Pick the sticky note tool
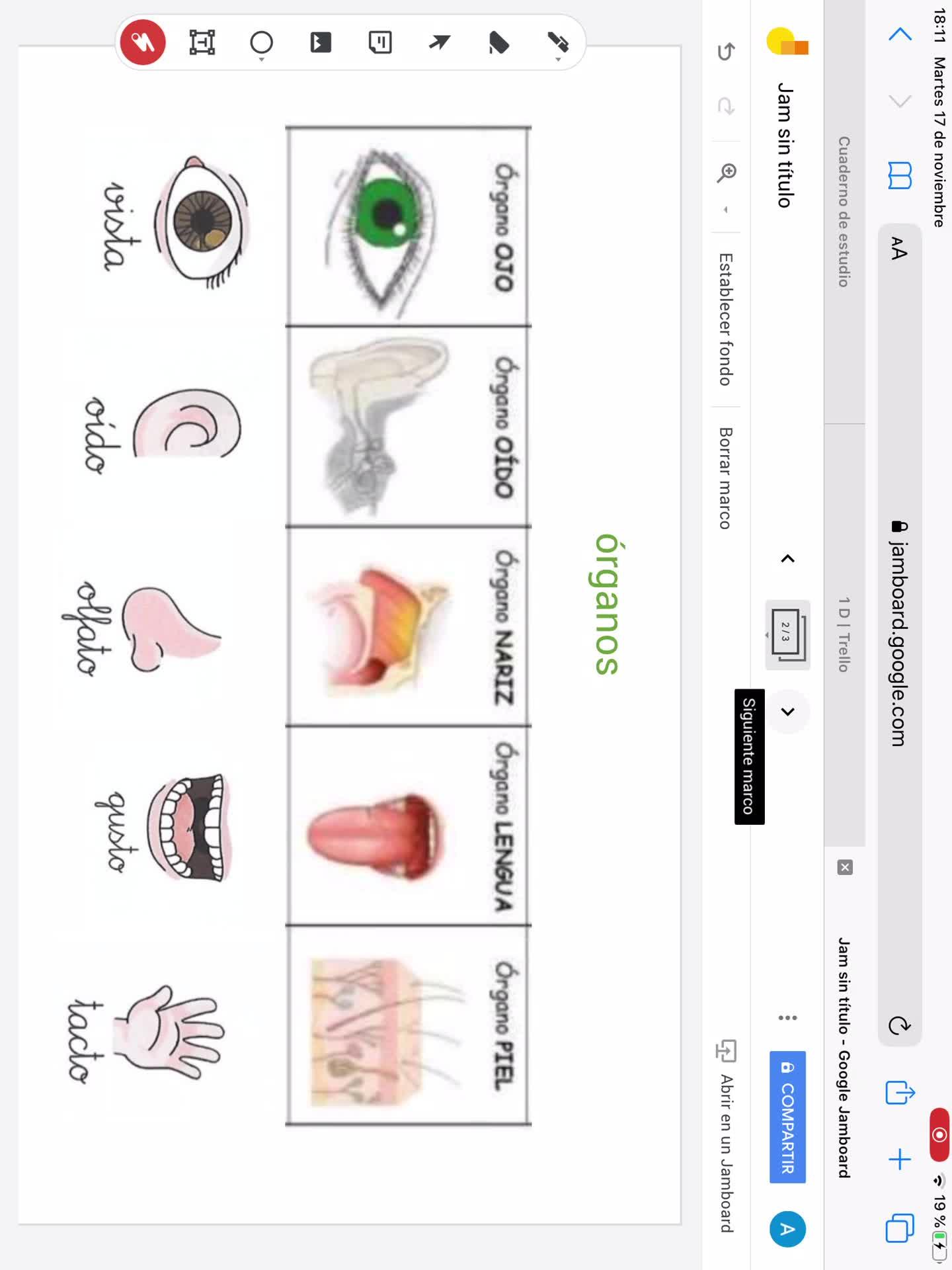 point(380,43)
